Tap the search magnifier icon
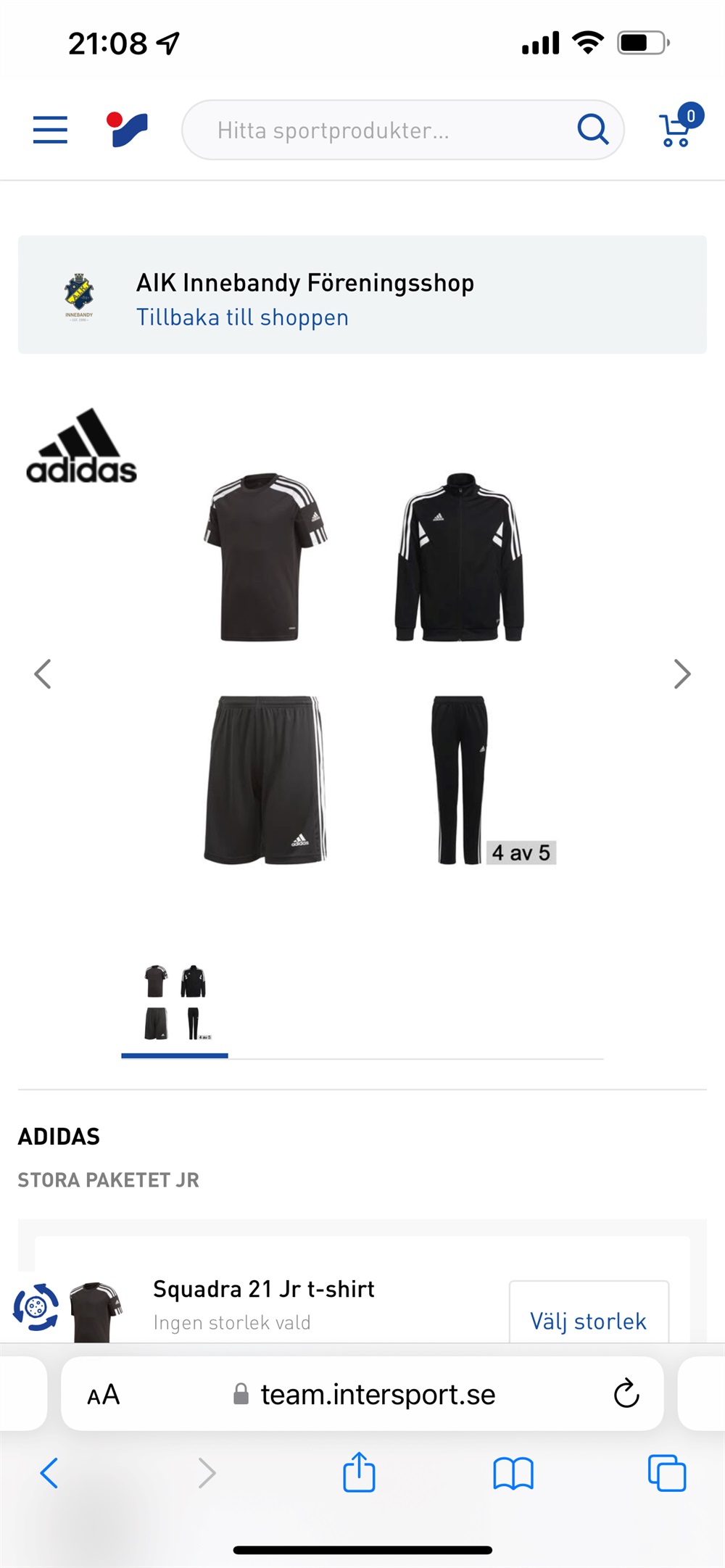Image resolution: width=725 pixels, height=1568 pixels. point(592,130)
